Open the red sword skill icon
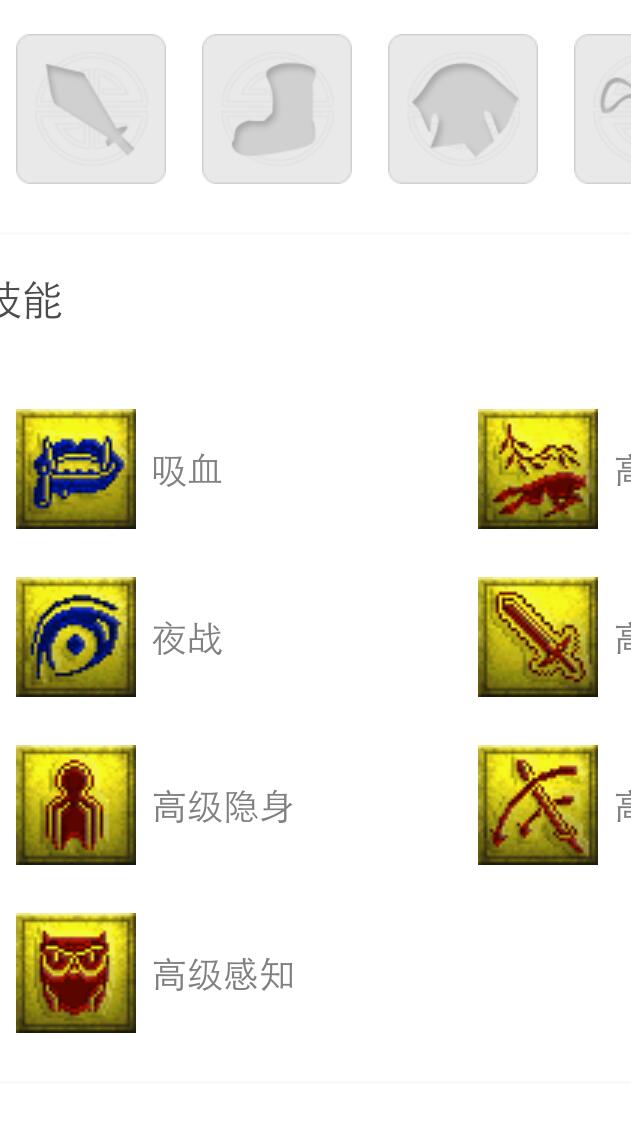631x1128 pixels. tap(538, 637)
